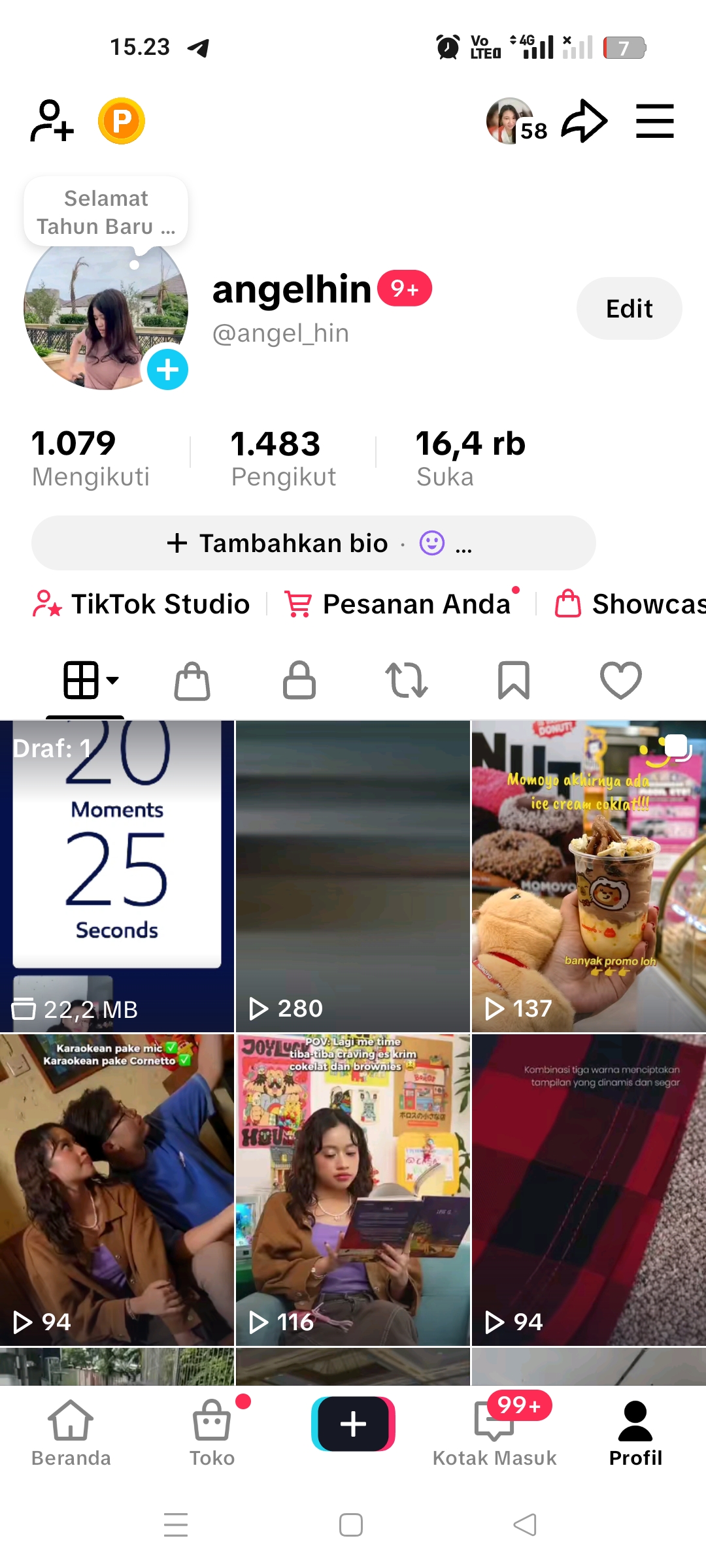Open the draft video tile
Image resolution: width=706 pixels, height=1568 pixels.
(x=117, y=875)
